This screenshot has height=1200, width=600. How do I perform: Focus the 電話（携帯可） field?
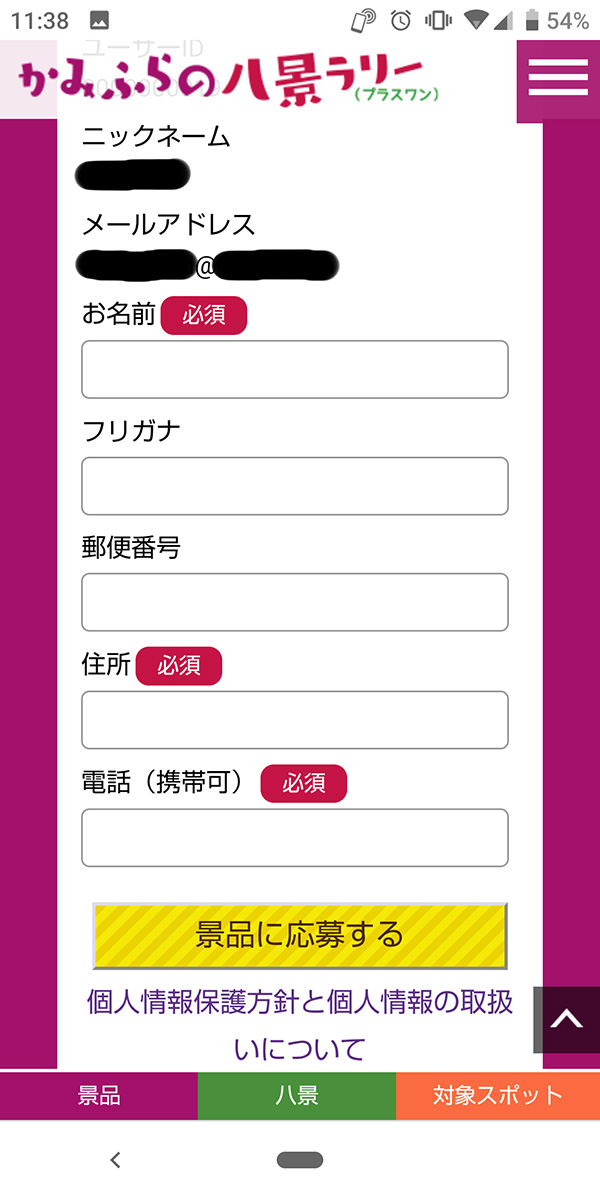pyautogui.click(x=295, y=837)
